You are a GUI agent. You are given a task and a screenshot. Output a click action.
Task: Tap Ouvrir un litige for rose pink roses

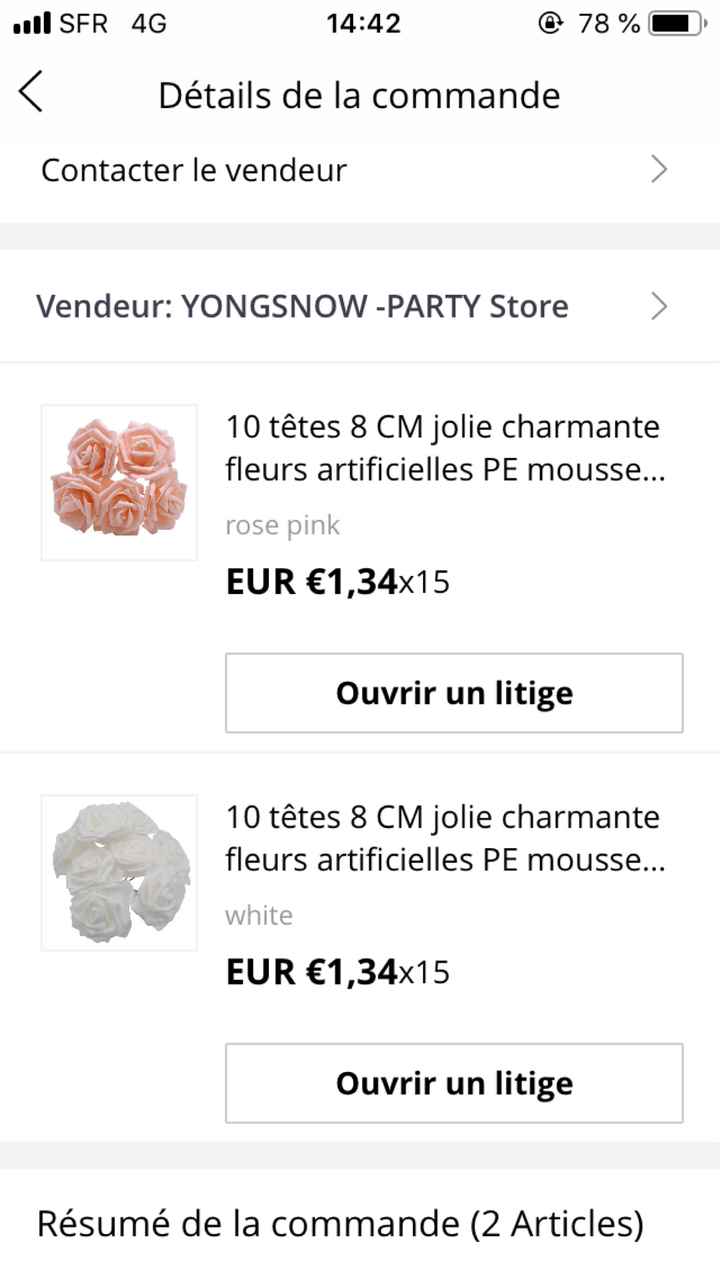pyautogui.click(x=454, y=692)
